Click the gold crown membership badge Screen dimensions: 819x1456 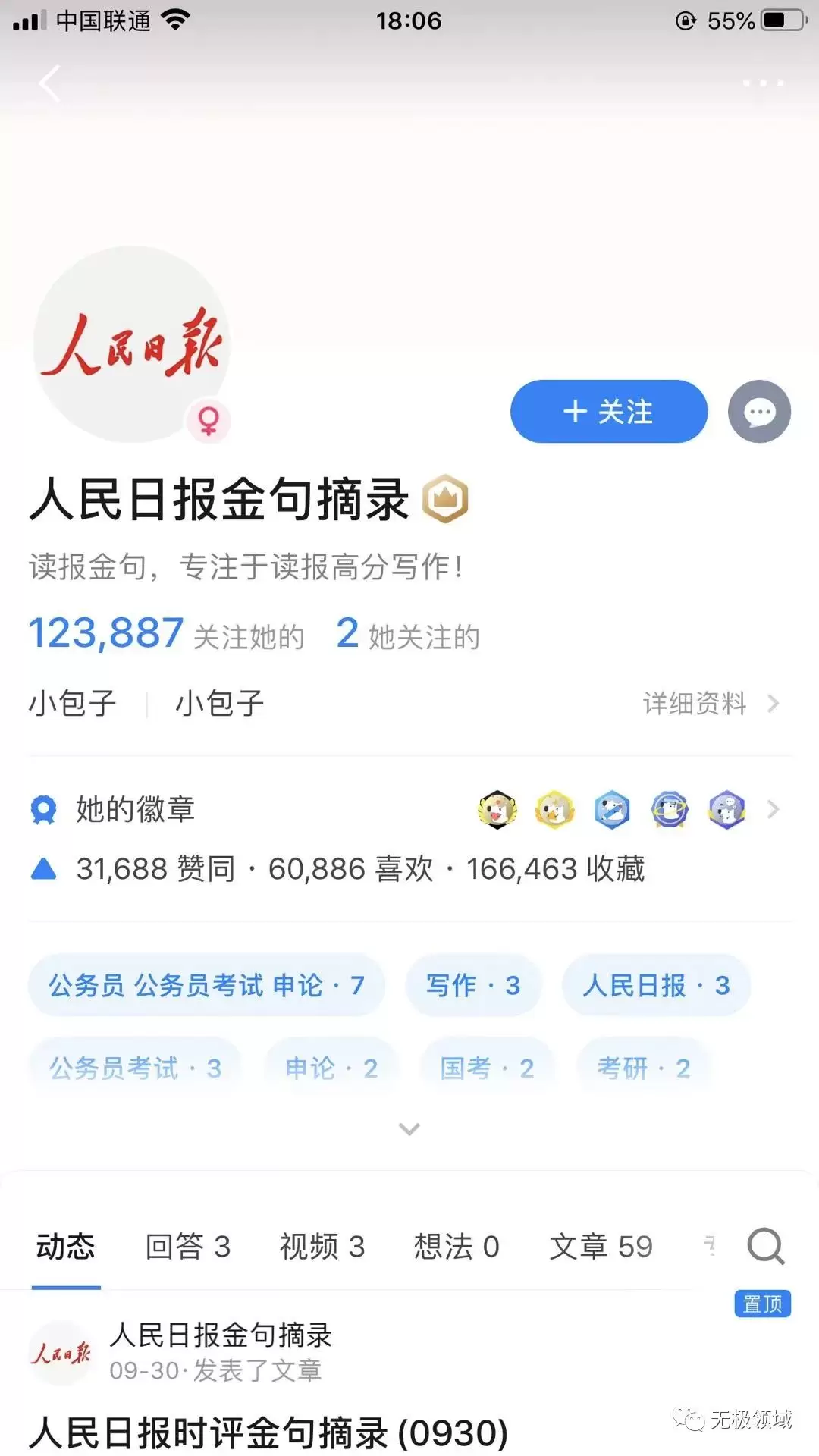(447, 499)
